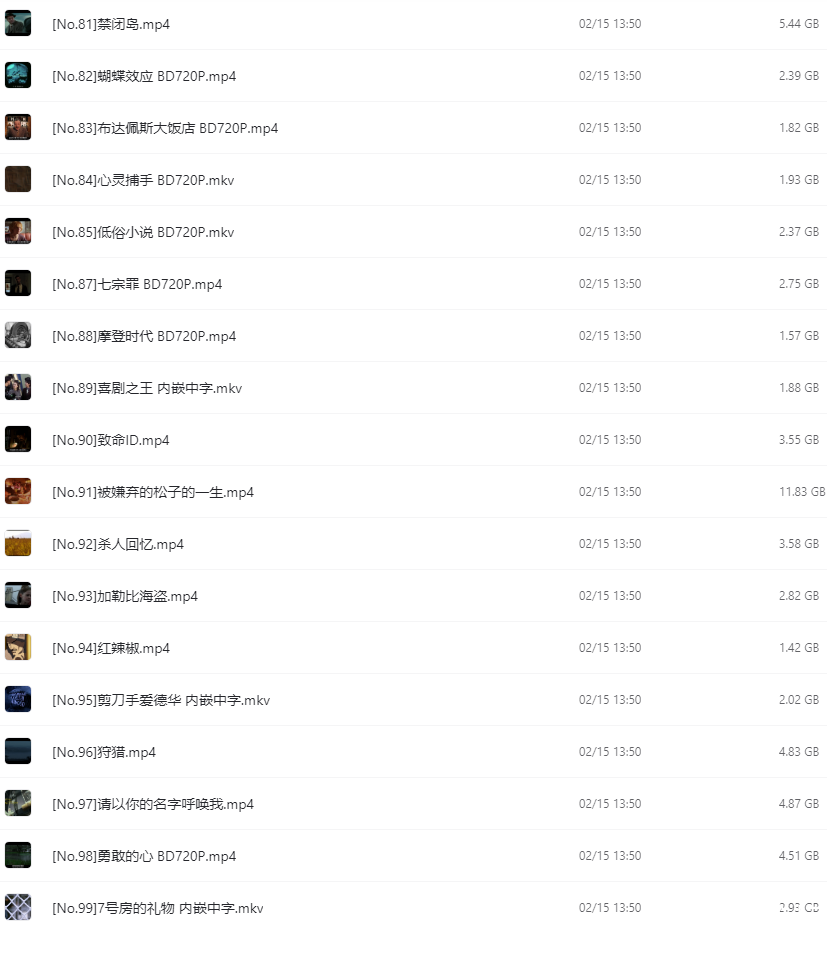This screenshot has height=955, width=827.
Task: Tap the 低俗小说 file row
Action: (x=143, y=232)
